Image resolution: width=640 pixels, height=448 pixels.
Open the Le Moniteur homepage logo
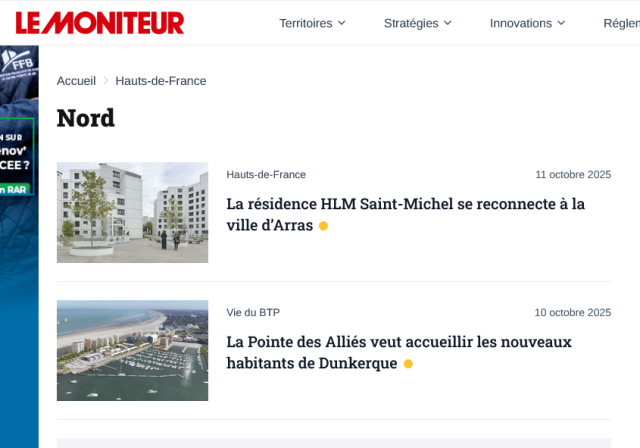[x=100, y=23]
